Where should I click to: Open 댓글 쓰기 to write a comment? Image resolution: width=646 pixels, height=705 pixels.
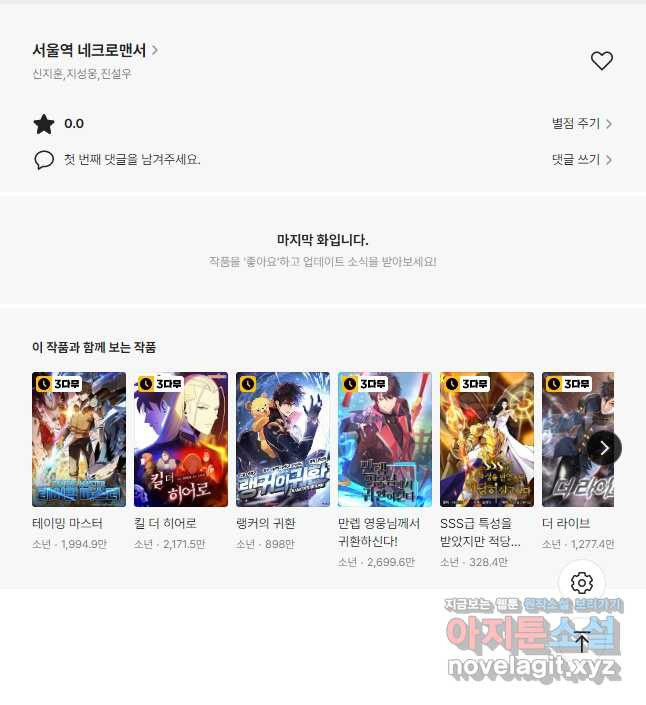pos(581,160)
